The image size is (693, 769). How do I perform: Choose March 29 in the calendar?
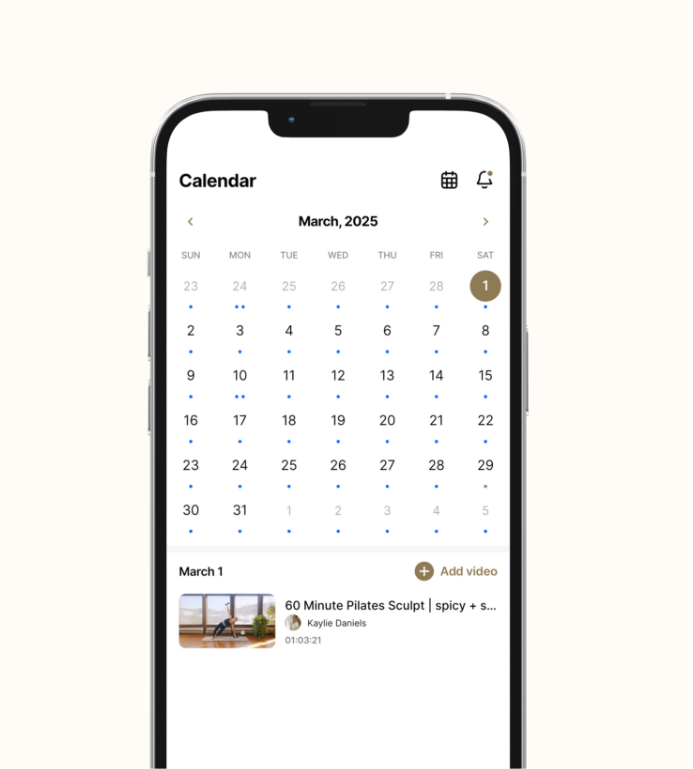tap(485, 465)
